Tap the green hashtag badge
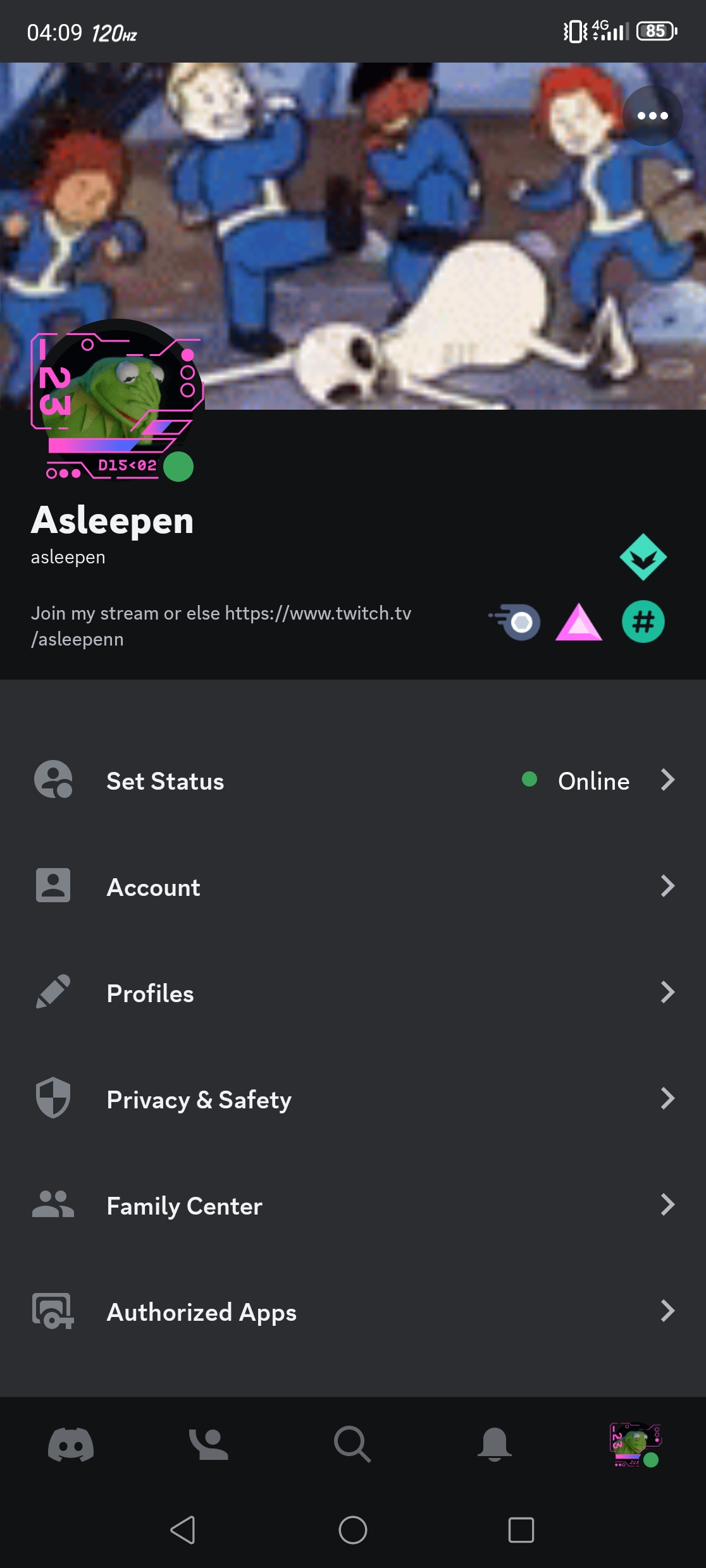 click(x=643, y=622)
